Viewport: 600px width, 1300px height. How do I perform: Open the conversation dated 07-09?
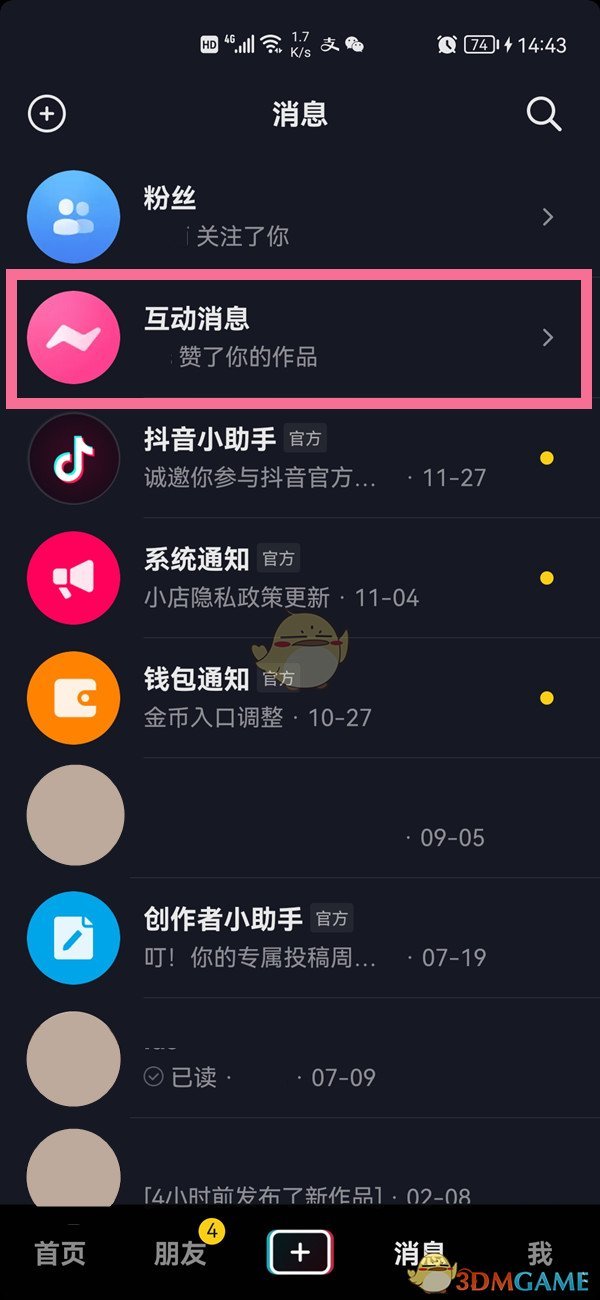tap(300, 1058)
